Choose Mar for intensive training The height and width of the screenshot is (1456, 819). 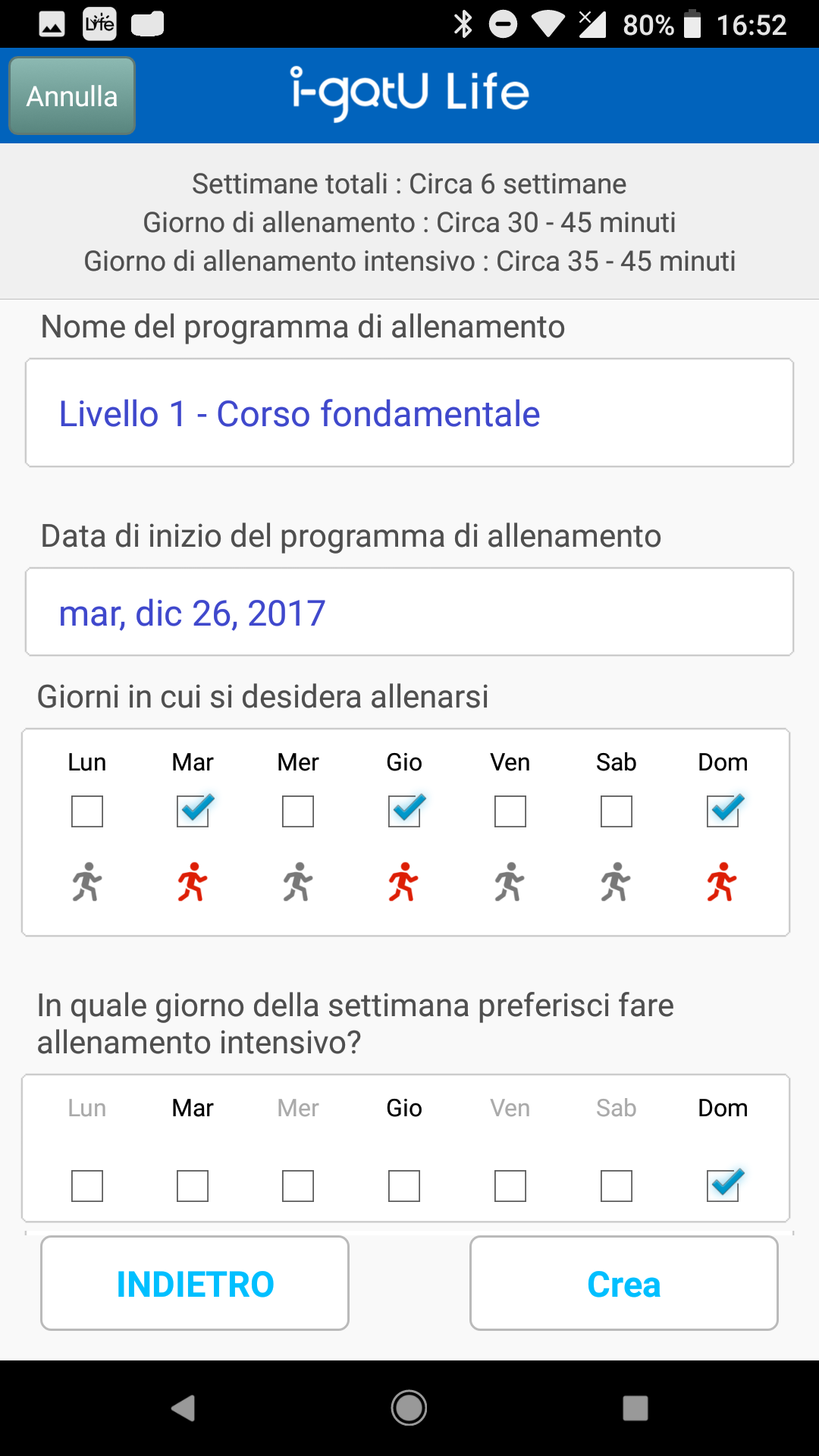(x=193, y=1186)
